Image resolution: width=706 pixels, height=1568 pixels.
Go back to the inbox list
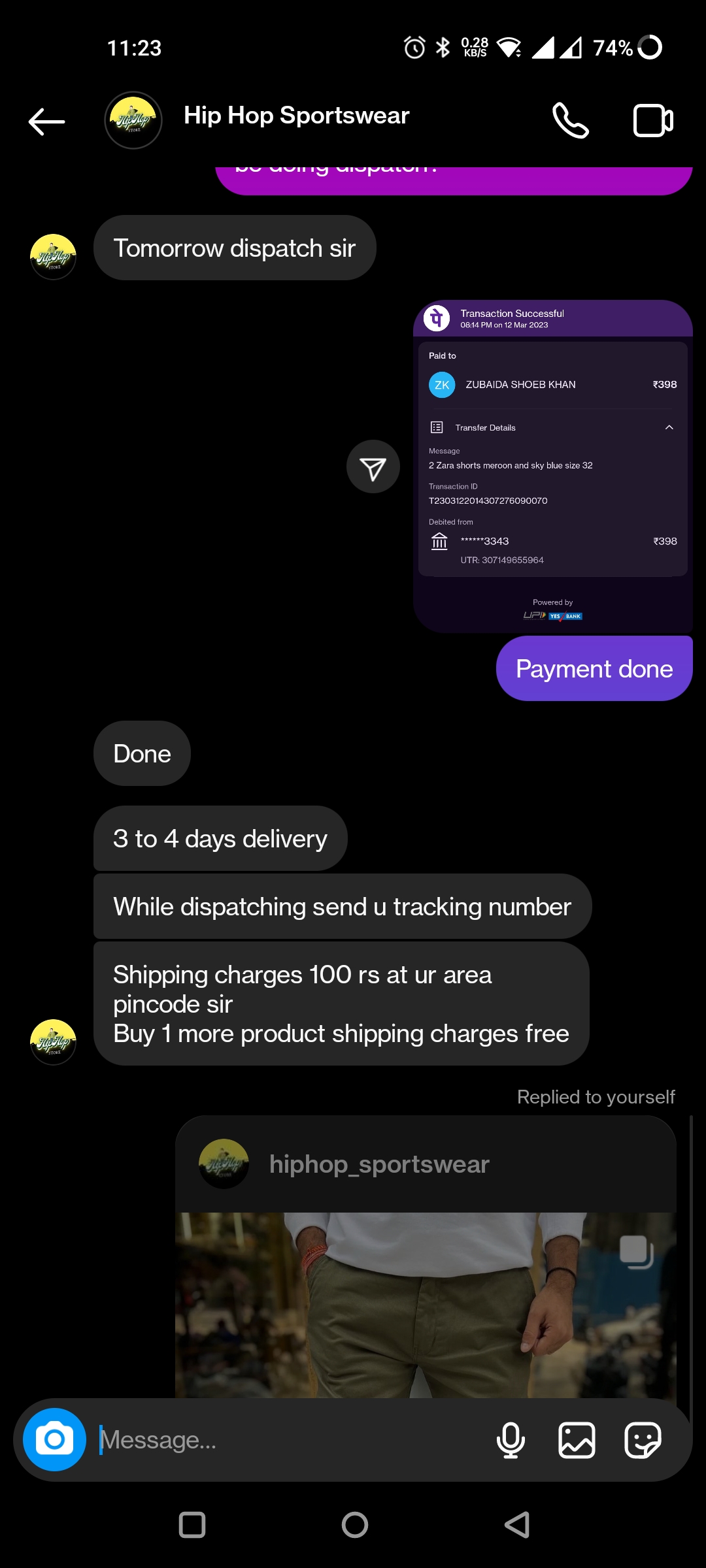coord(46,122)
